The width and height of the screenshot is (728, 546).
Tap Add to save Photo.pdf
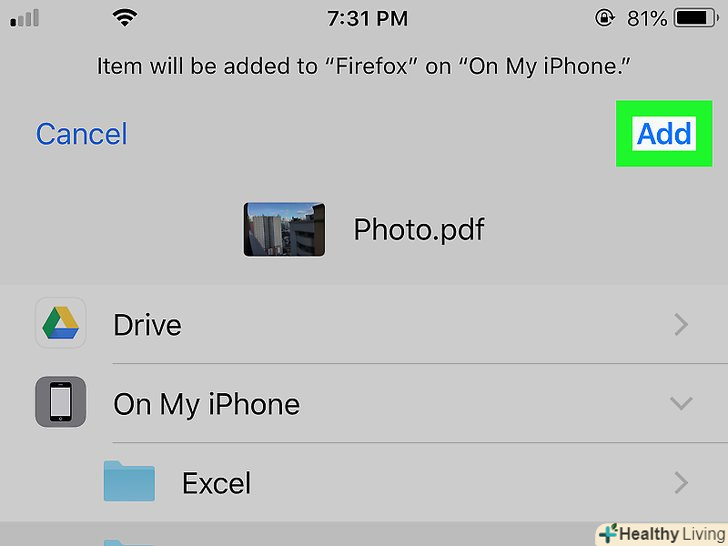[x=664, y=133]
